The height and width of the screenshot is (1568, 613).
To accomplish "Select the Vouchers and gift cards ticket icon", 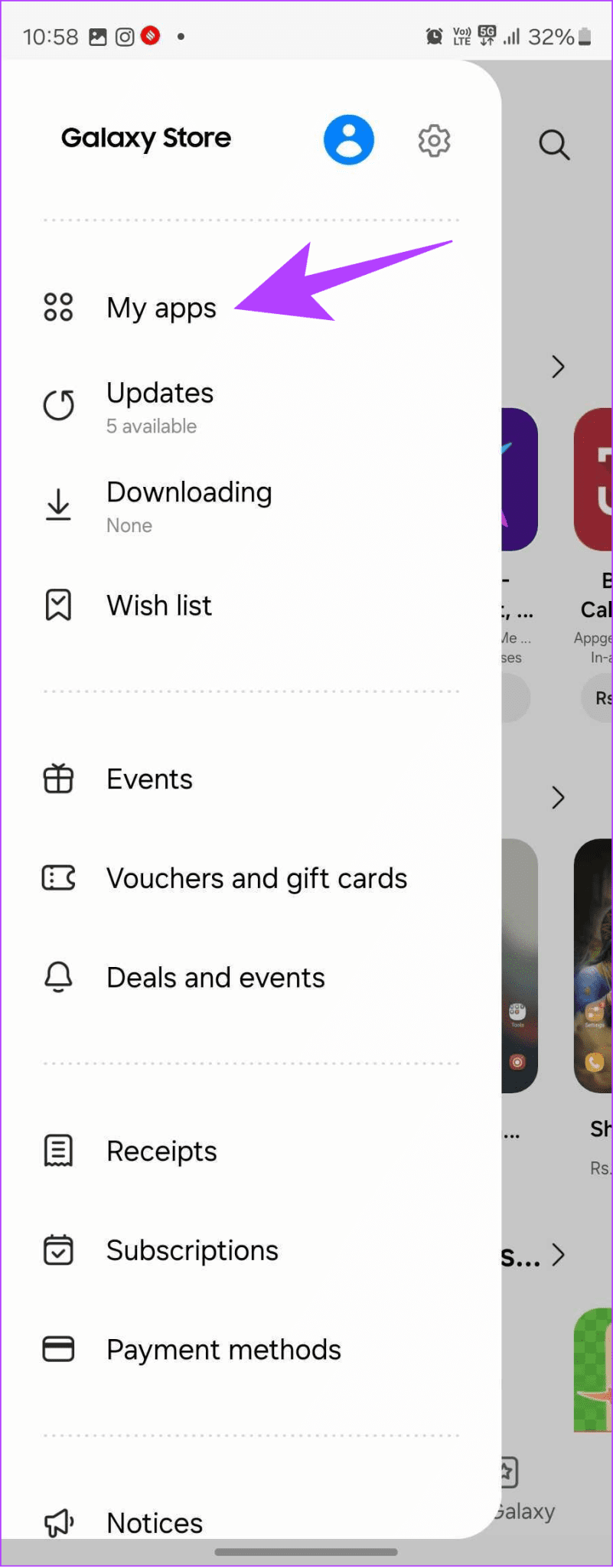I will click(58, 877).
